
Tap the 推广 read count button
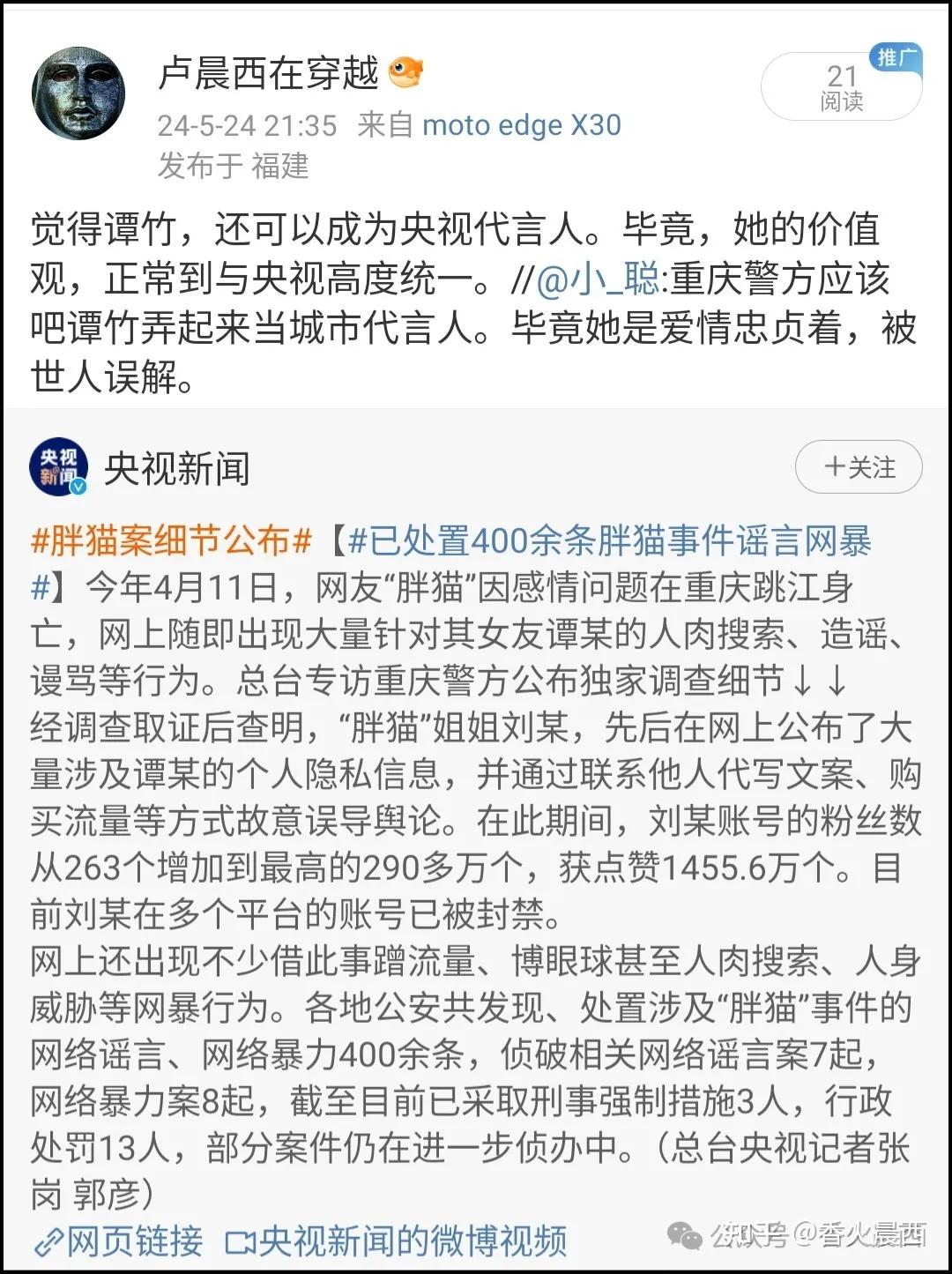point(841,86)
